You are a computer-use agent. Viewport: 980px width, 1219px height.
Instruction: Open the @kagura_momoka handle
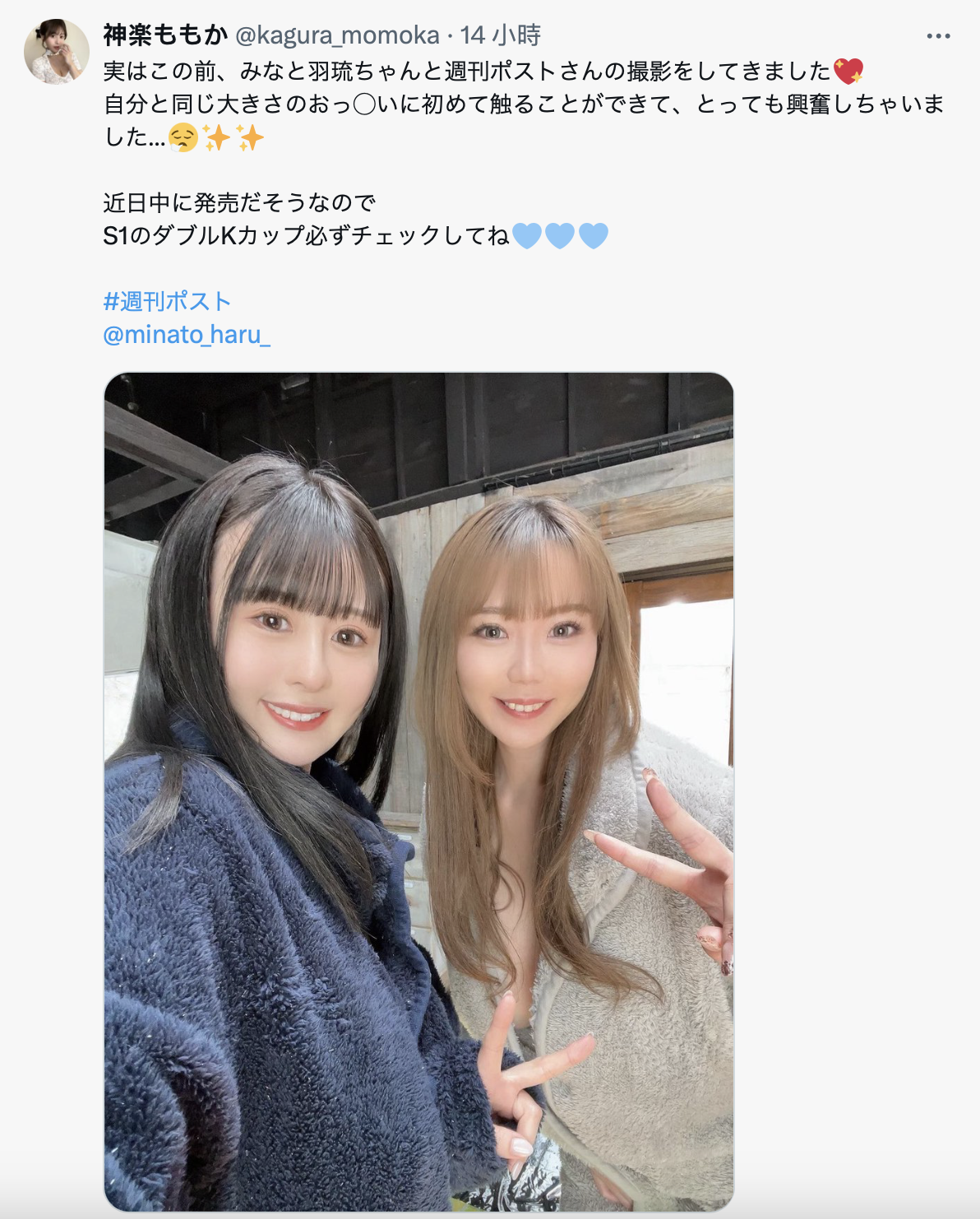pyautogui.click(x=337, y=35)
